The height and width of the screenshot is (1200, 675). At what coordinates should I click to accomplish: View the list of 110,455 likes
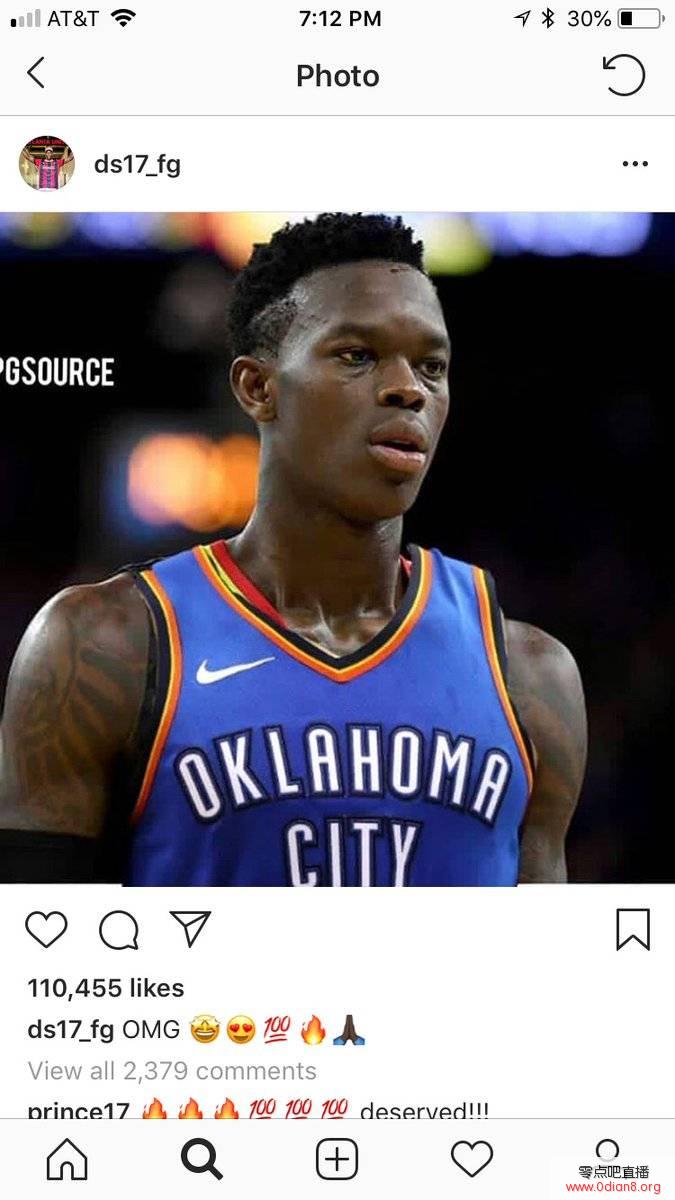pyautogui.click(x=106, y=988)
